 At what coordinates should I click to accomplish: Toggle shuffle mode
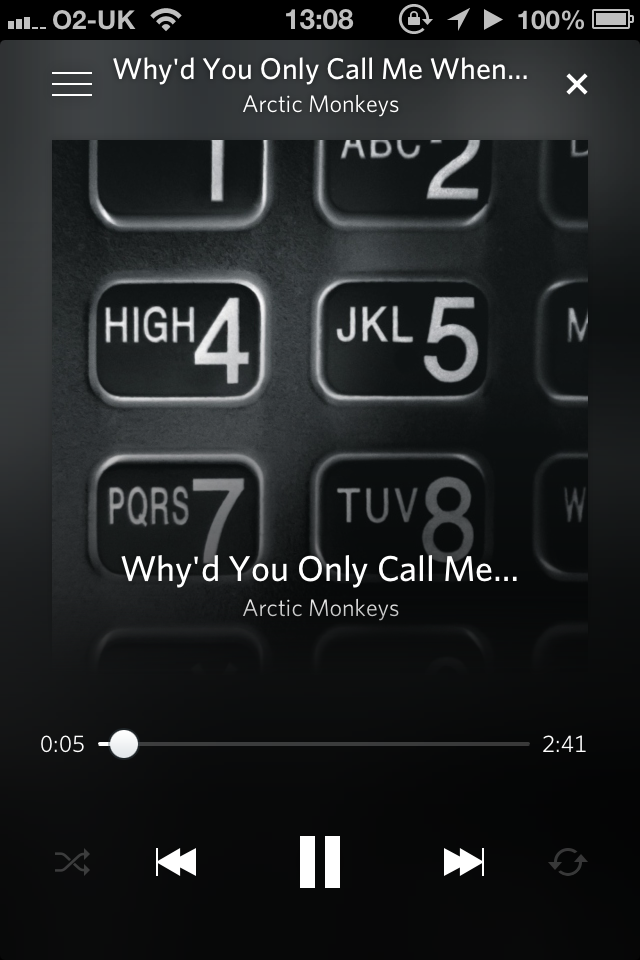(x=72, y=862)
